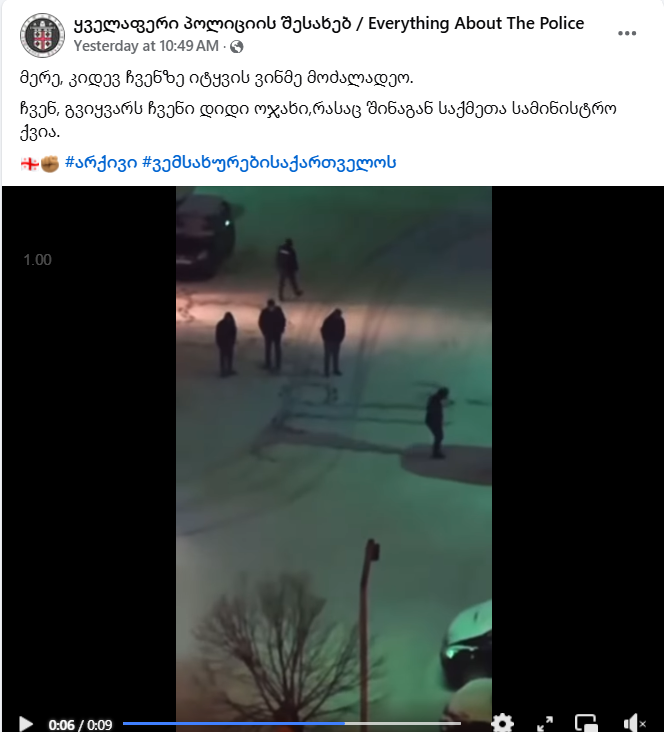Open video settings gear

(x=502, y=722)
